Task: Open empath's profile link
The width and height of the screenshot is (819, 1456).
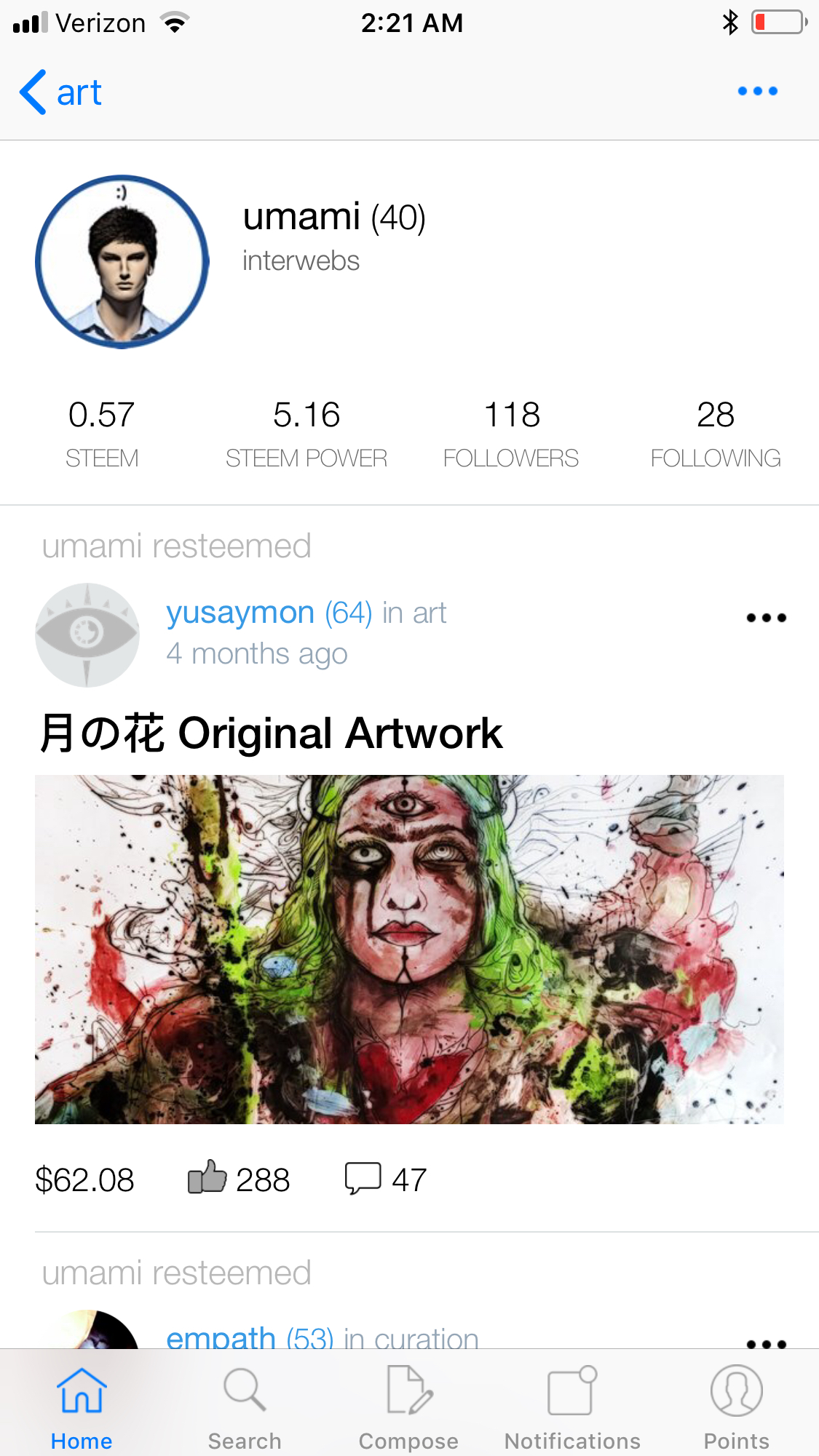Action: pos(221,1337)
